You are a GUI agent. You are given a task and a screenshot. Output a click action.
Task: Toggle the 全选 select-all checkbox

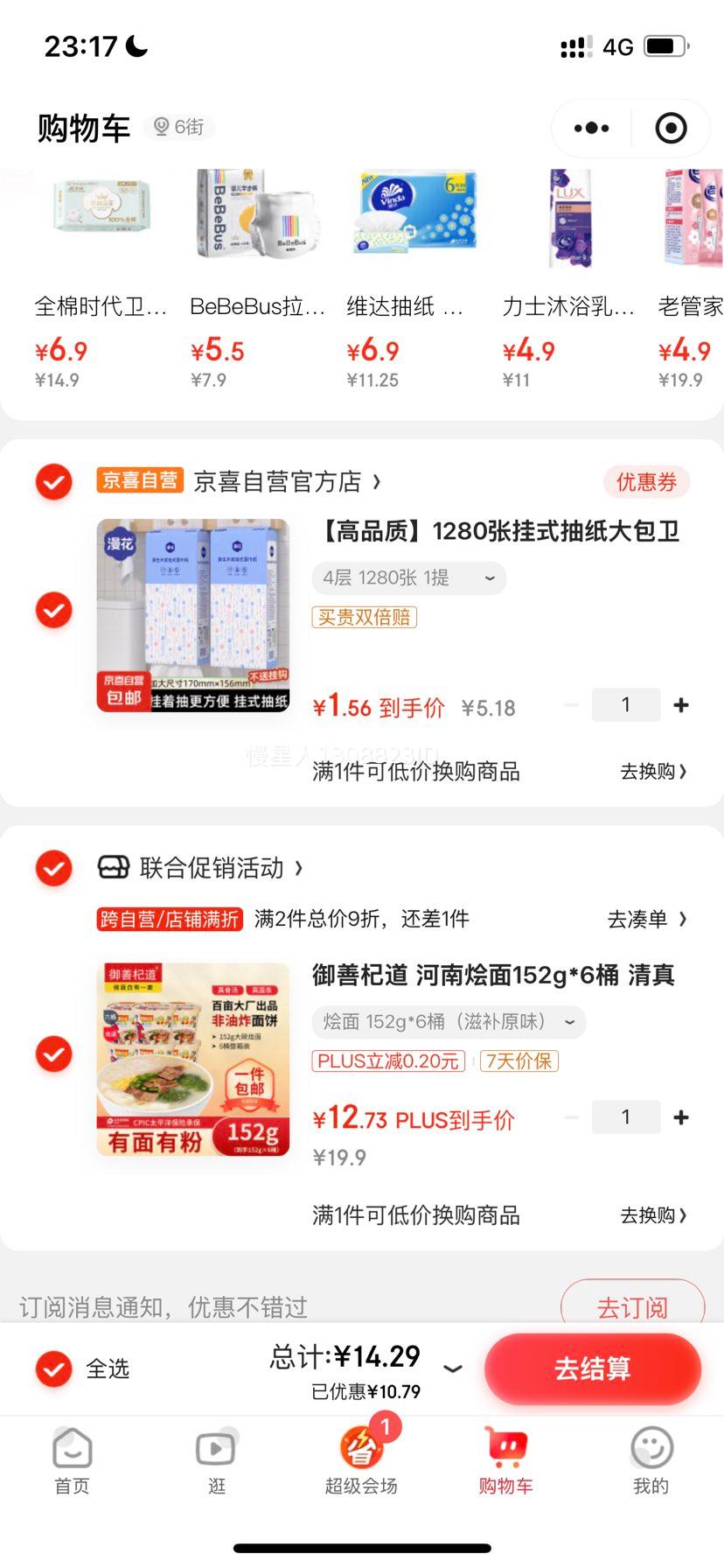point(53,1365)
